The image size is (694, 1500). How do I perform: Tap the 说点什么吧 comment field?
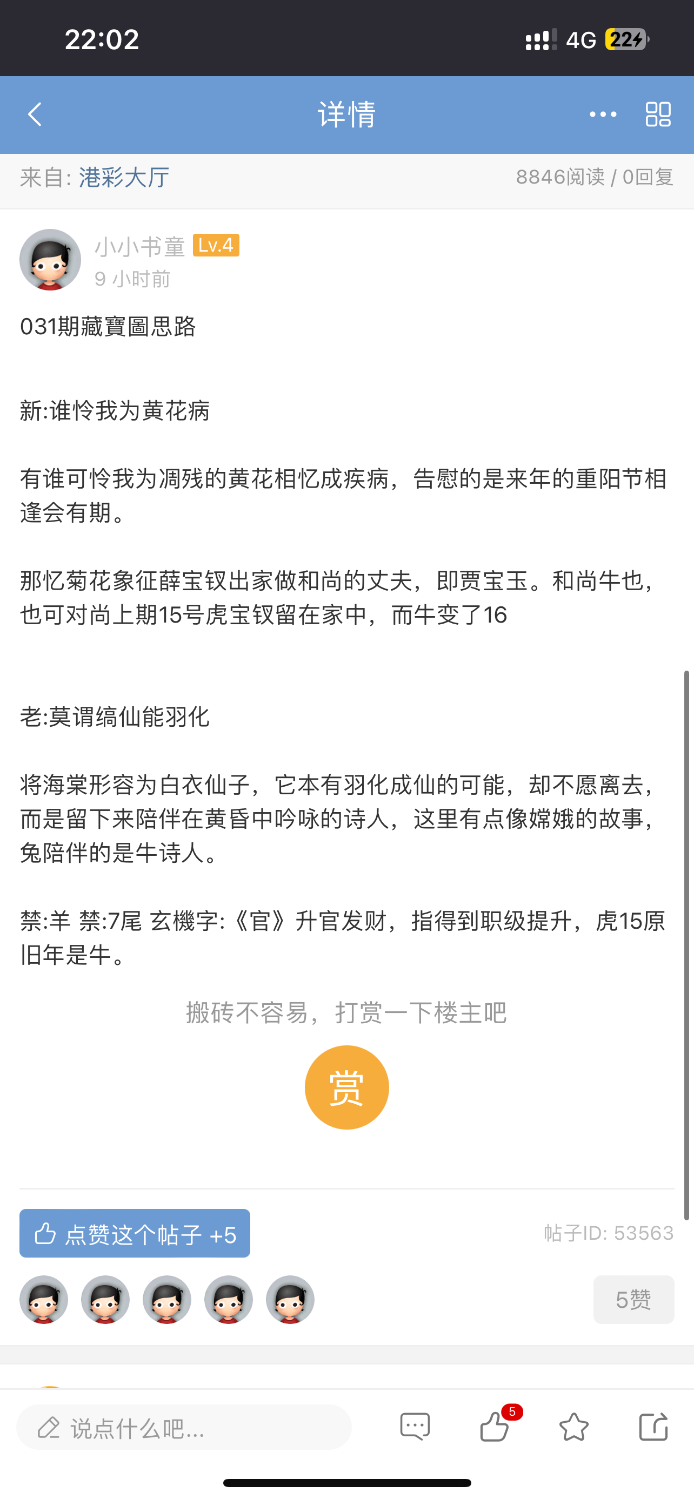(x=184, y=1428)
